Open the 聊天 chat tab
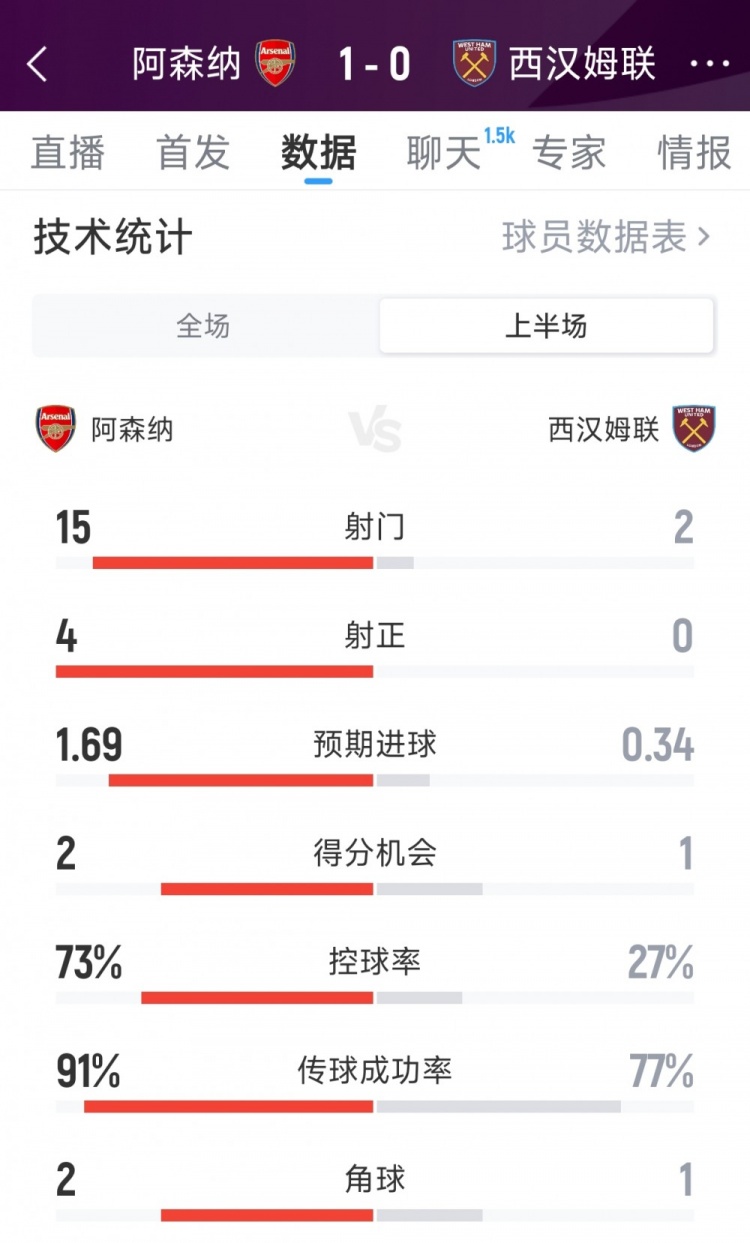 click(x=444, y=154)
